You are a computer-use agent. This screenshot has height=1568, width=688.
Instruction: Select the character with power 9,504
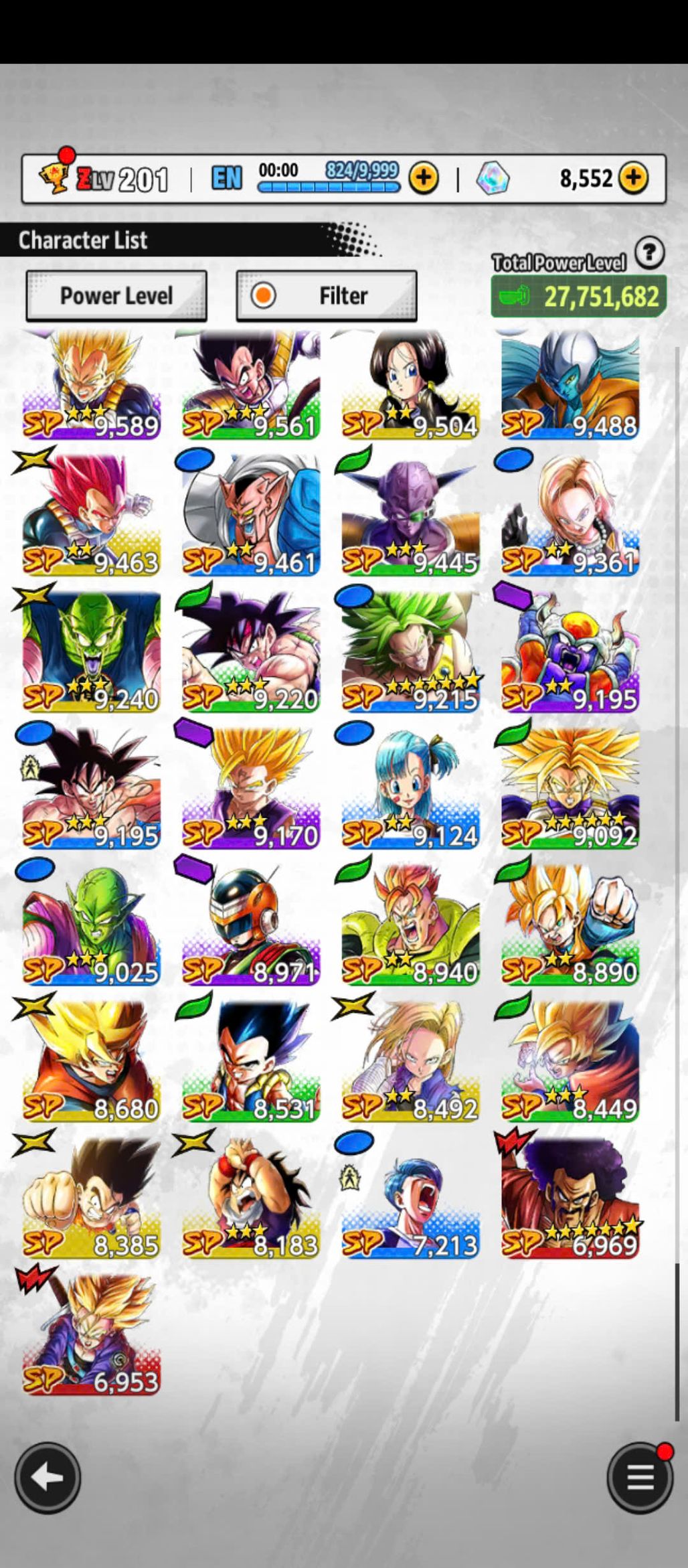[411, 386]
